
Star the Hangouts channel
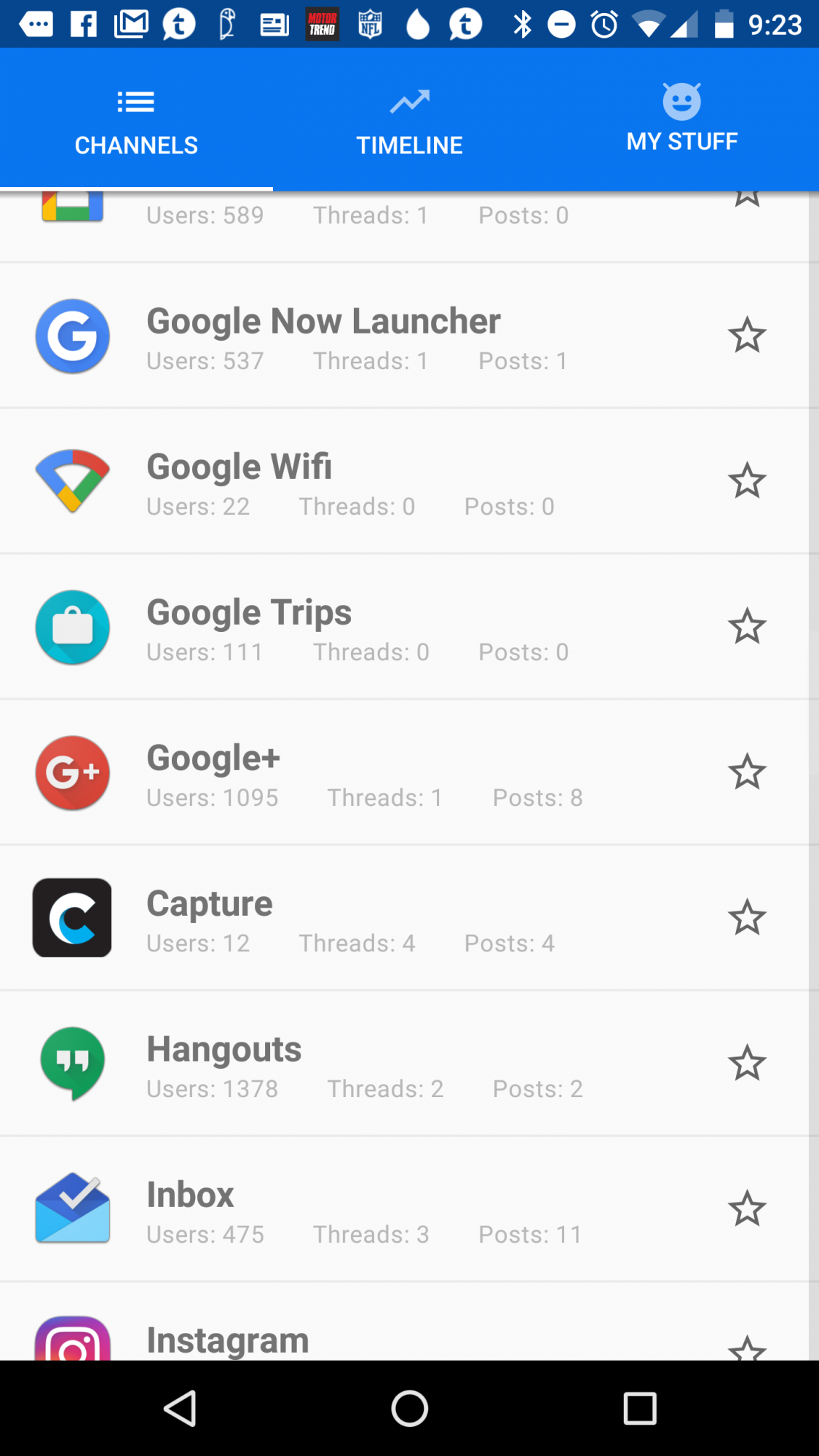pyautogui.click(x=747, y=1063)
